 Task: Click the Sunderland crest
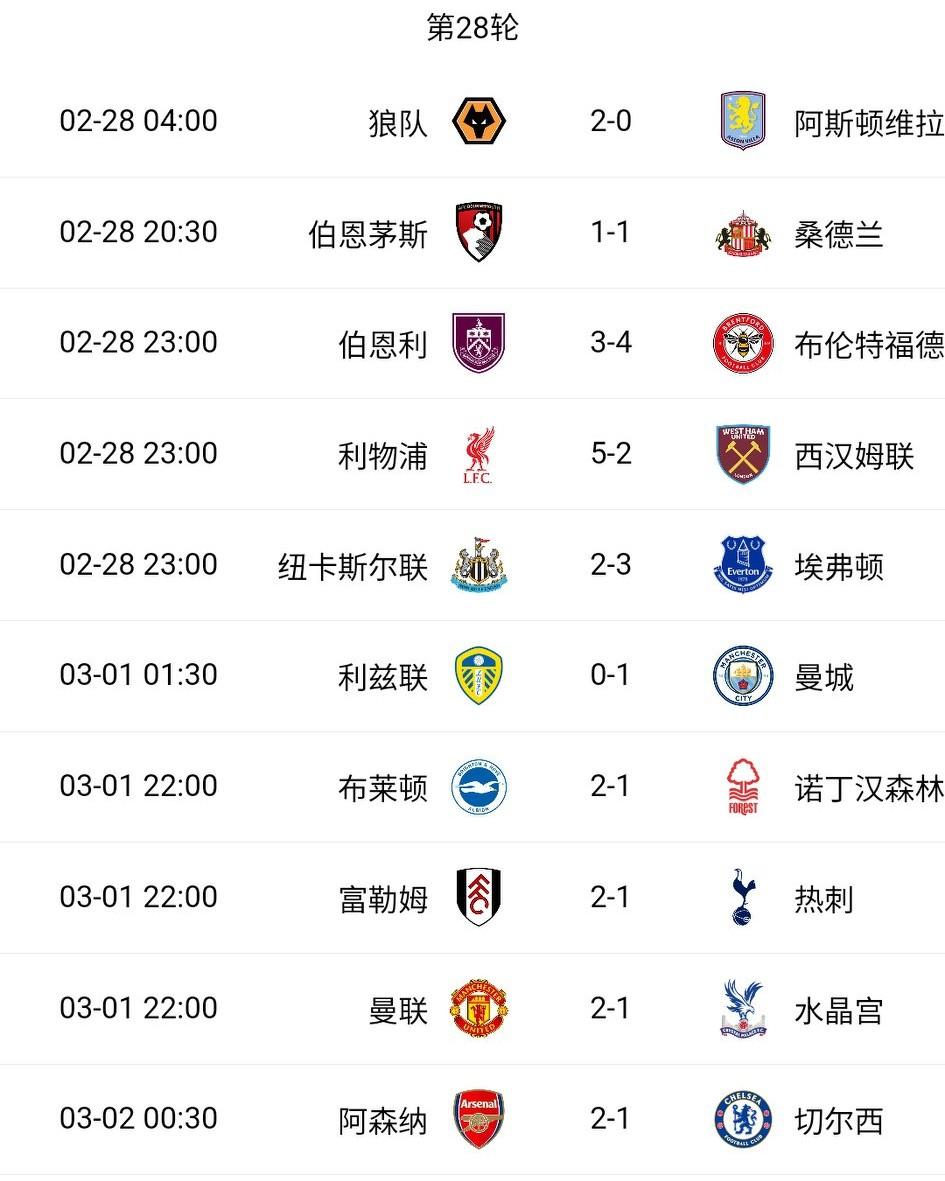742,231
